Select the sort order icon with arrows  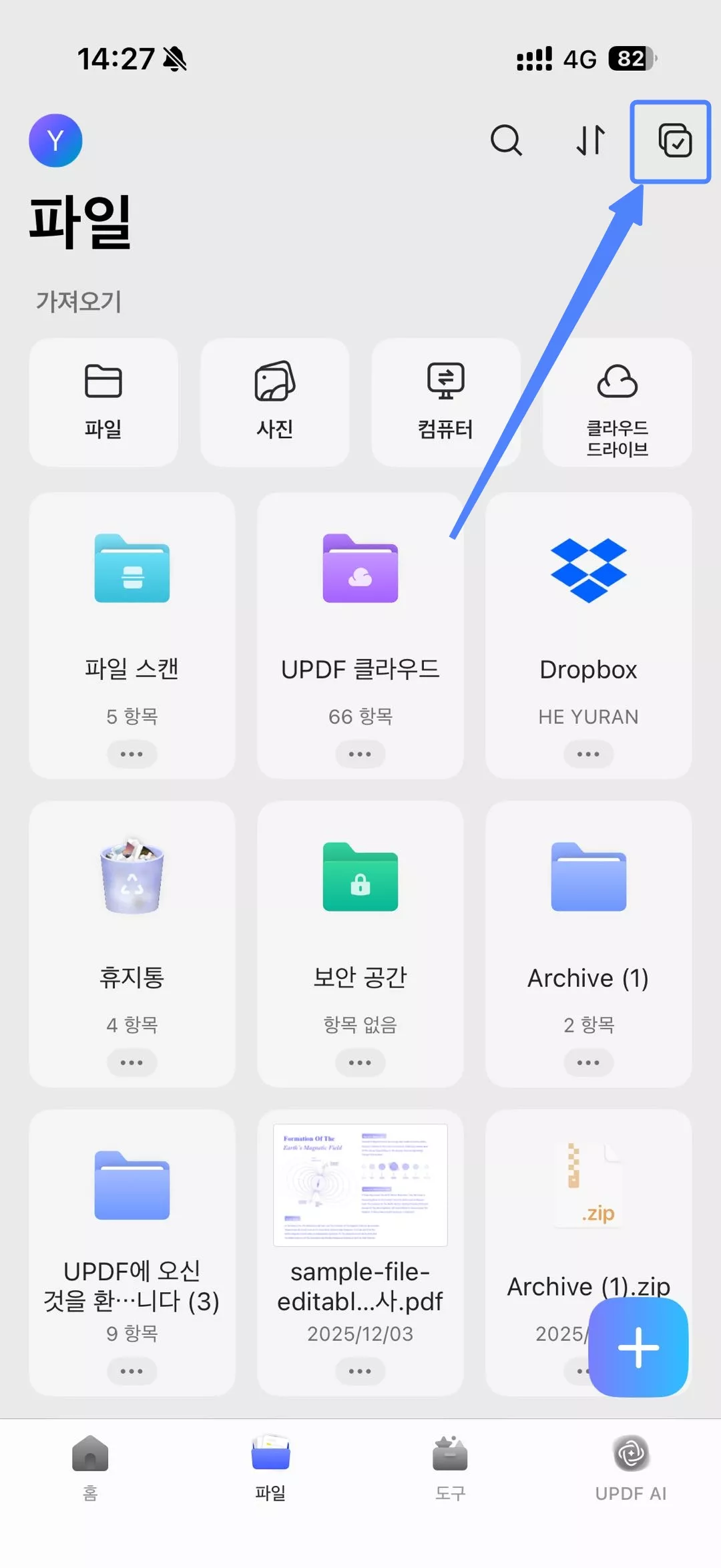[589, 142]
